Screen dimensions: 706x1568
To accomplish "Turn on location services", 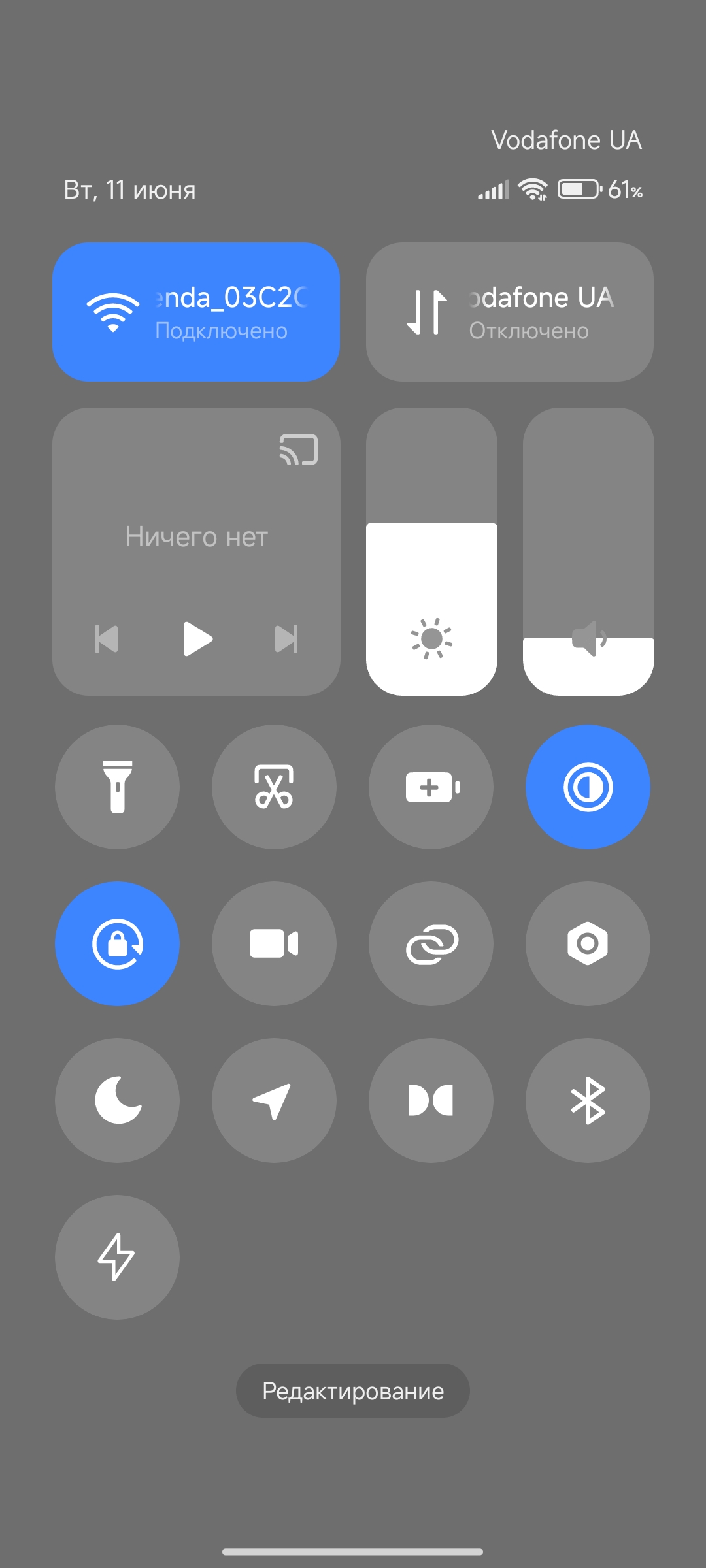I will pos(275,1100).
